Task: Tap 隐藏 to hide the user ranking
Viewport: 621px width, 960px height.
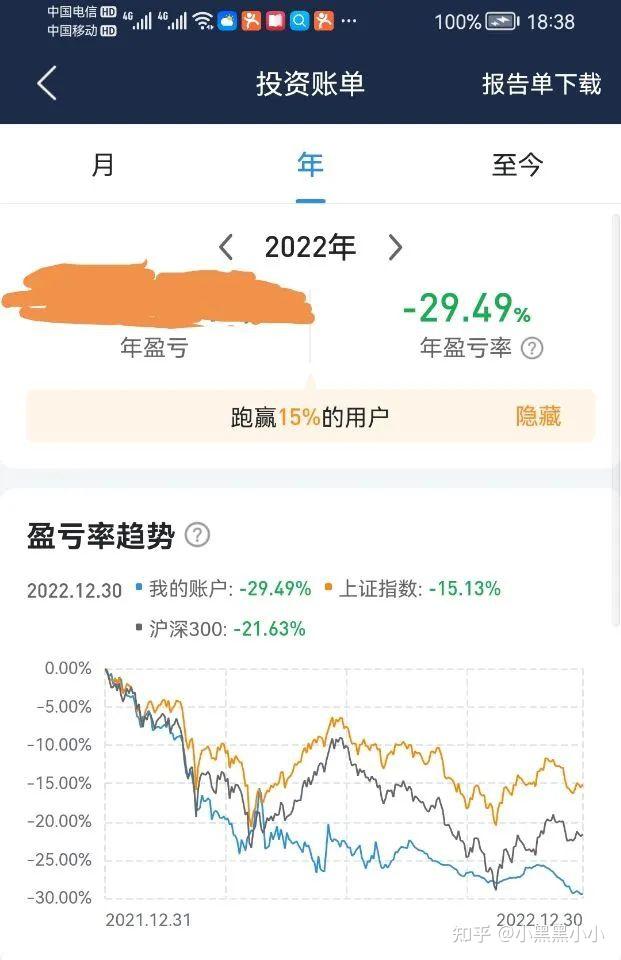Action: tap(538, 417)
